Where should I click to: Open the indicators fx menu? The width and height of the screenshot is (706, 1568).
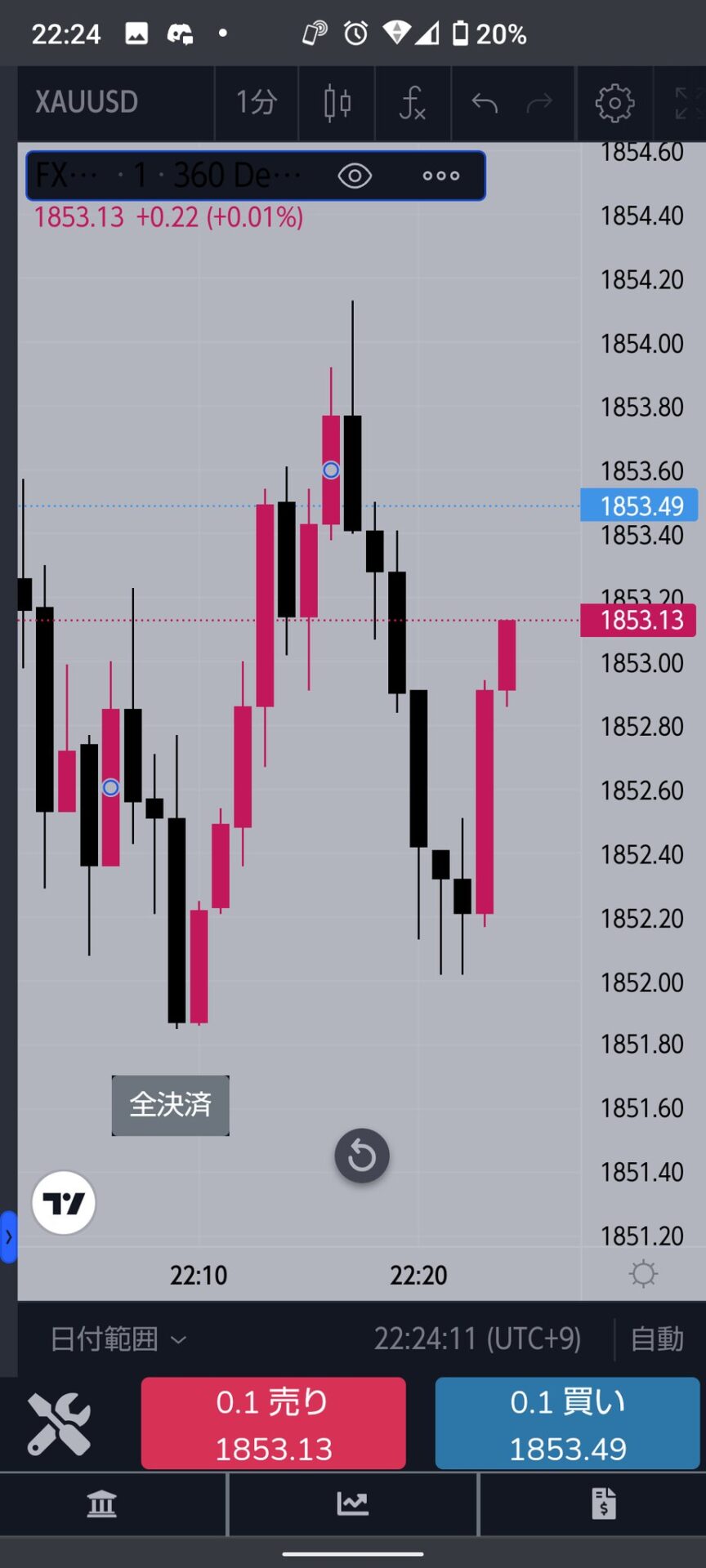(413, 104)
